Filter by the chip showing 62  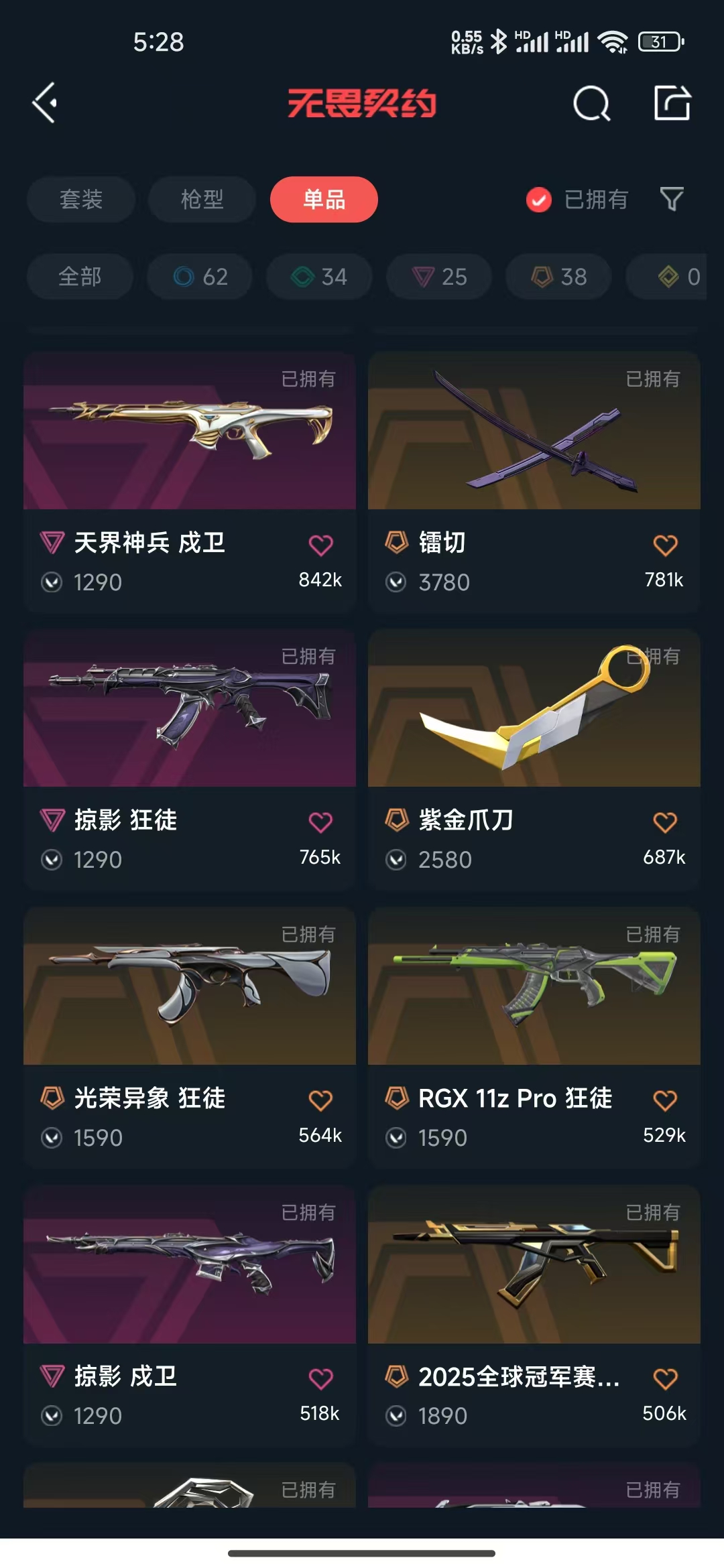200,276
